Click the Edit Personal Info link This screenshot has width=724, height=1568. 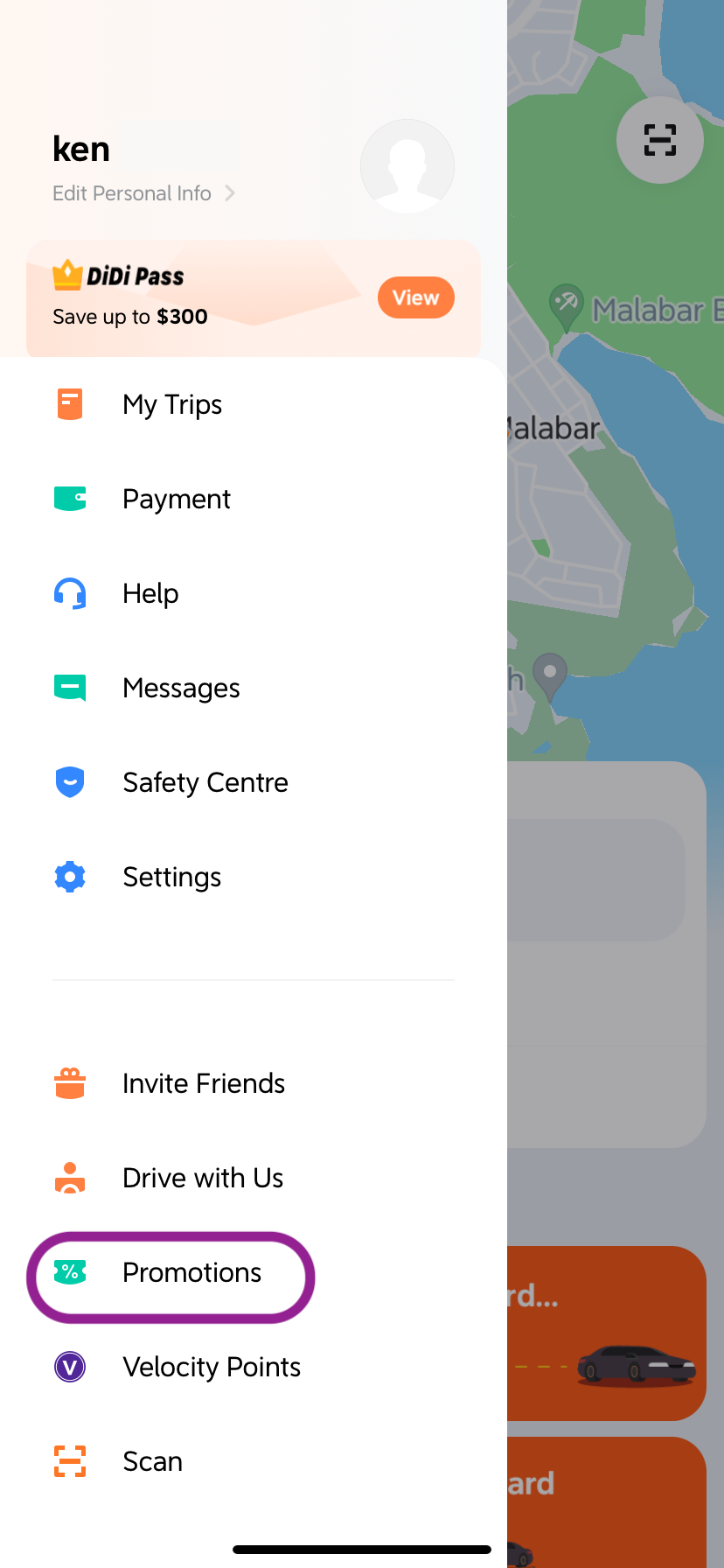pyautogui.click(x=131, y=192)
